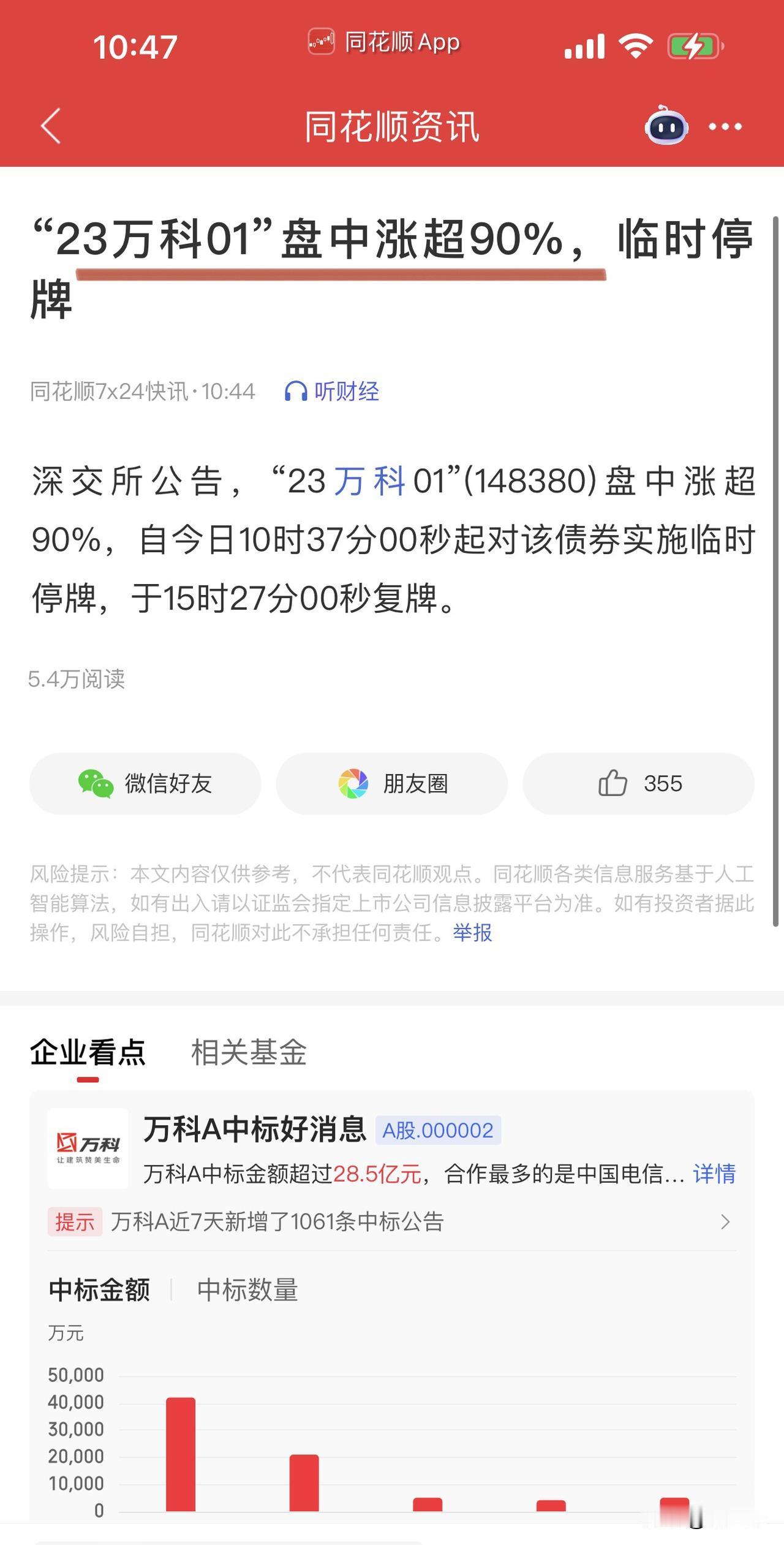Tap the thumbs-up like icon

(614, 783)
